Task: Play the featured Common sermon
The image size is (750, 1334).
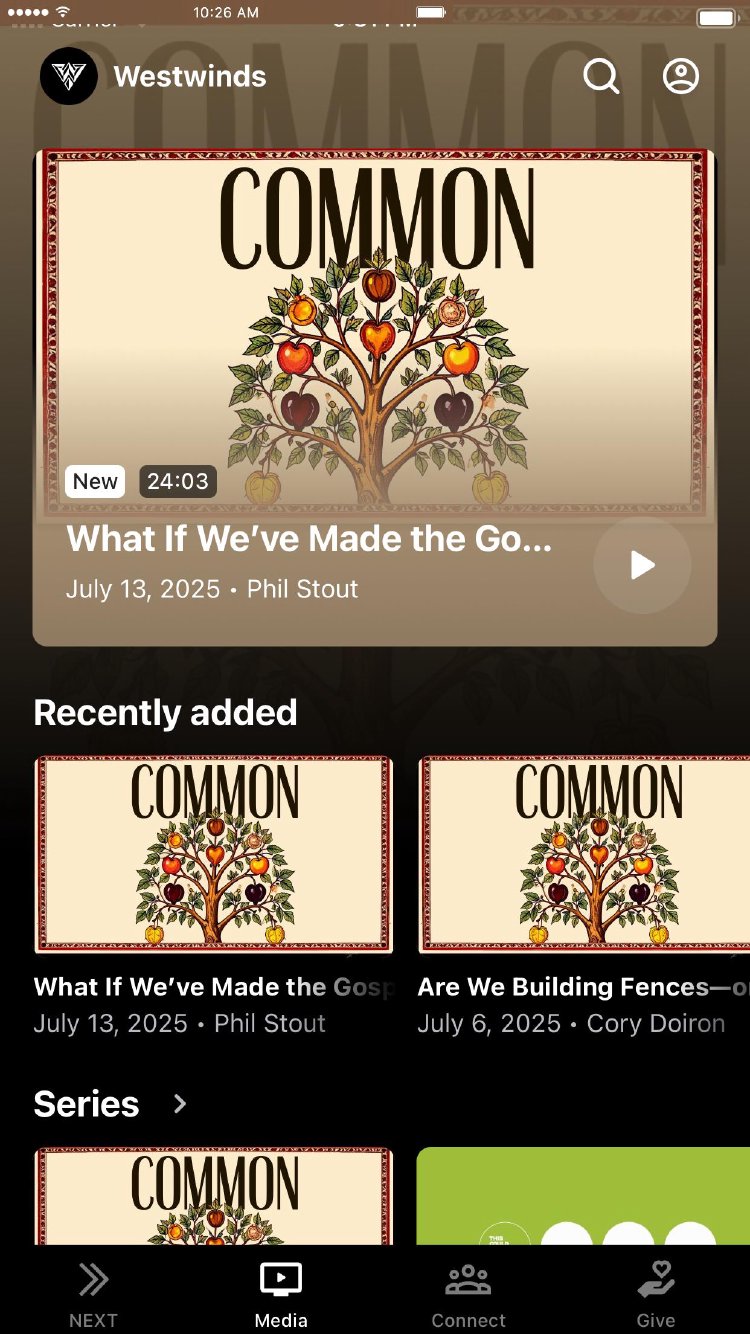Action: coord(642,565)
